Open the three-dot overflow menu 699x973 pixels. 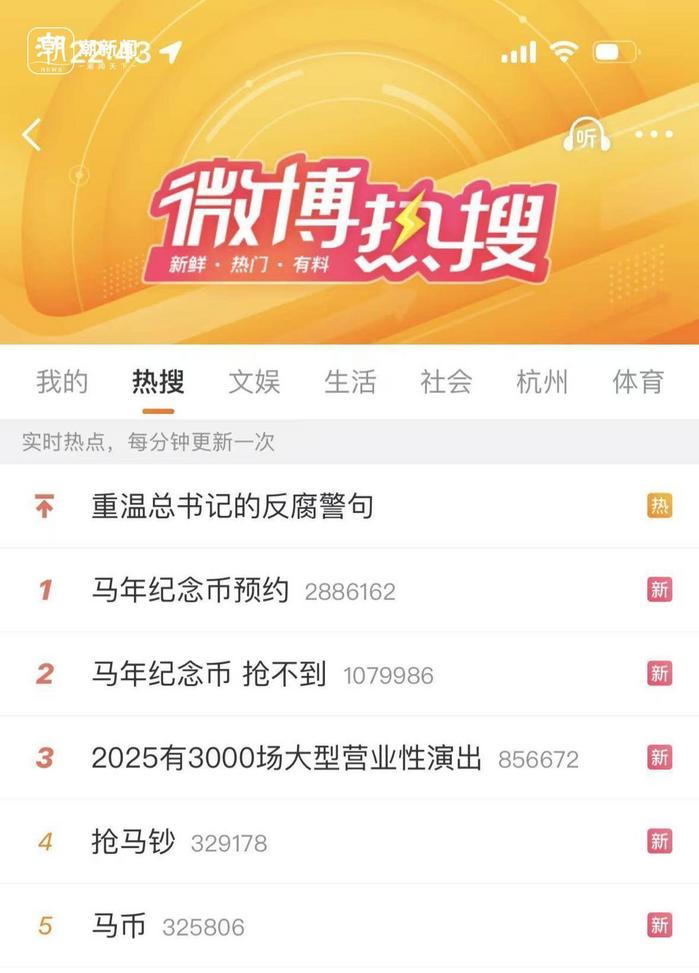pyautogui.click(x=654, y=135)
